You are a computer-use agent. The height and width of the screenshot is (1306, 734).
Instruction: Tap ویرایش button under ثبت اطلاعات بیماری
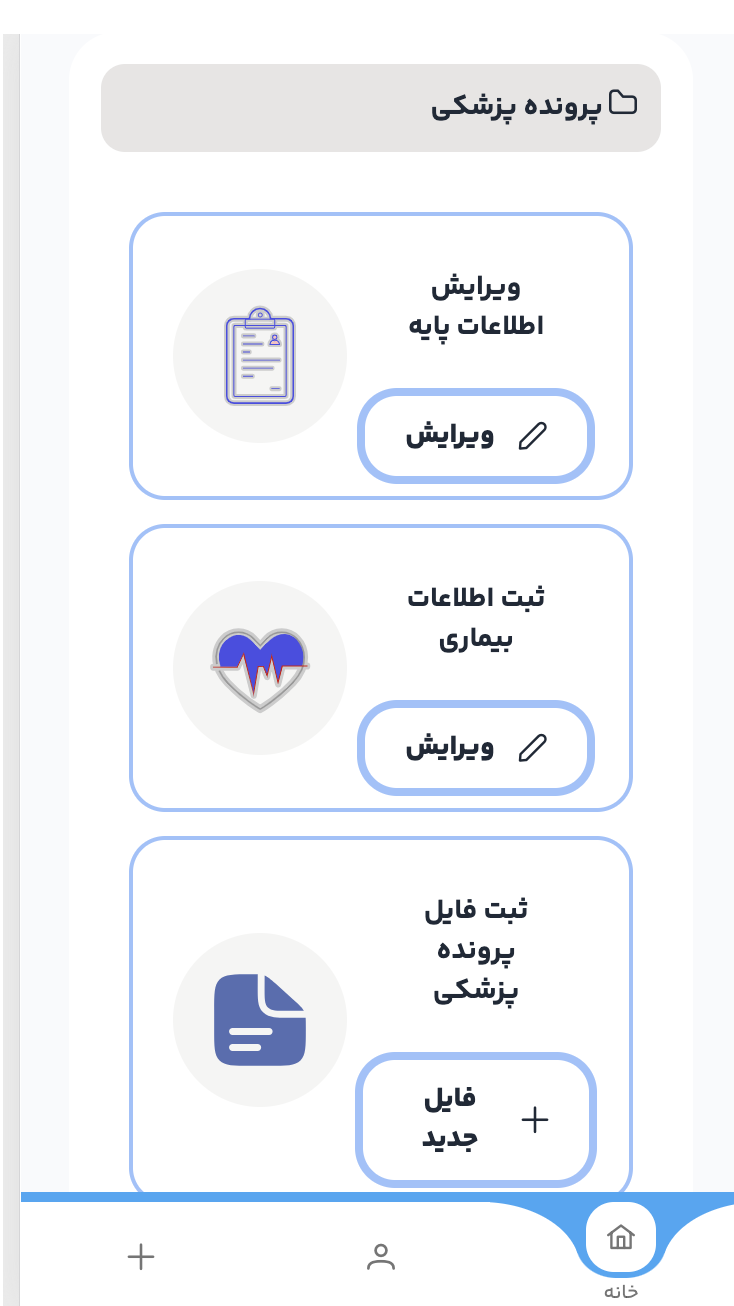tap(476, 748)
